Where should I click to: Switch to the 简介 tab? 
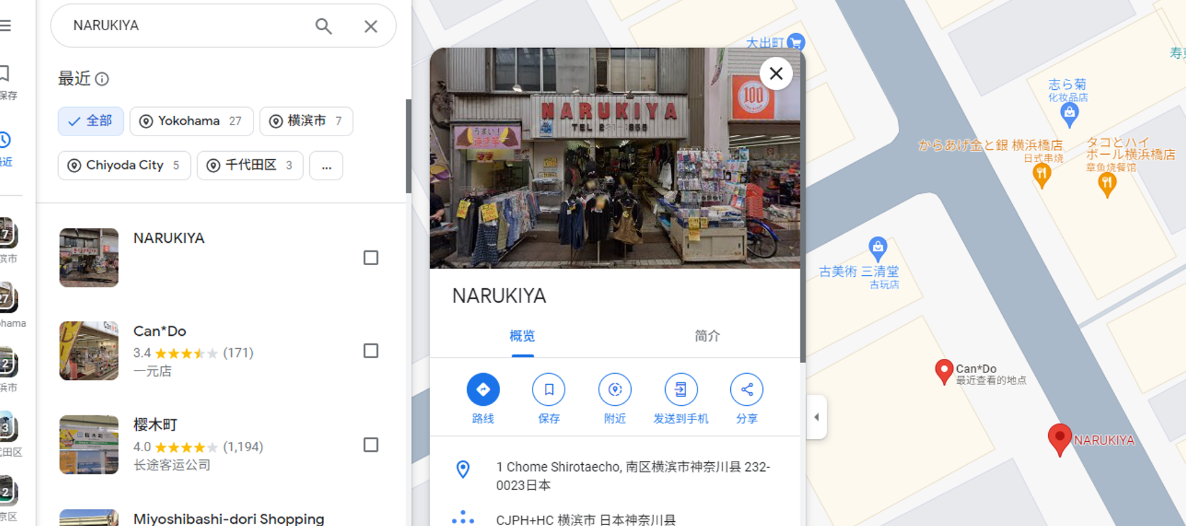[707, 336]
